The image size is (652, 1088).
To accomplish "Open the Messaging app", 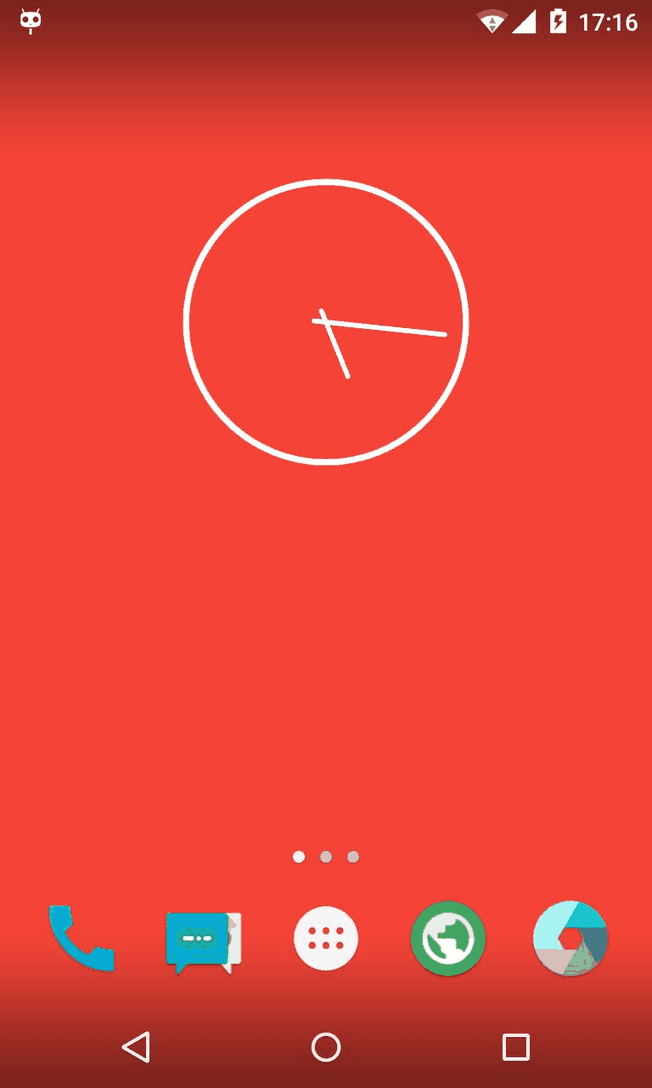I will click(203, 942).
